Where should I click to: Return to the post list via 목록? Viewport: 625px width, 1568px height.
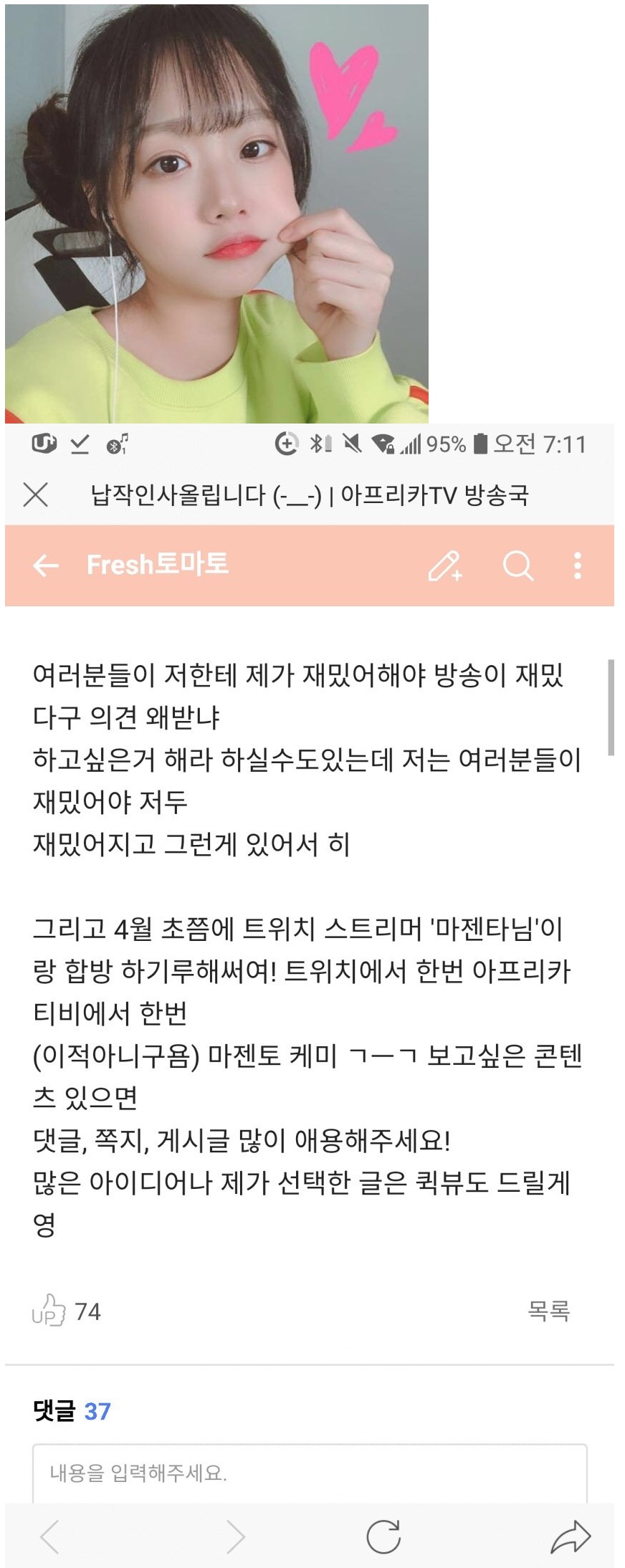coord(548,1311)
